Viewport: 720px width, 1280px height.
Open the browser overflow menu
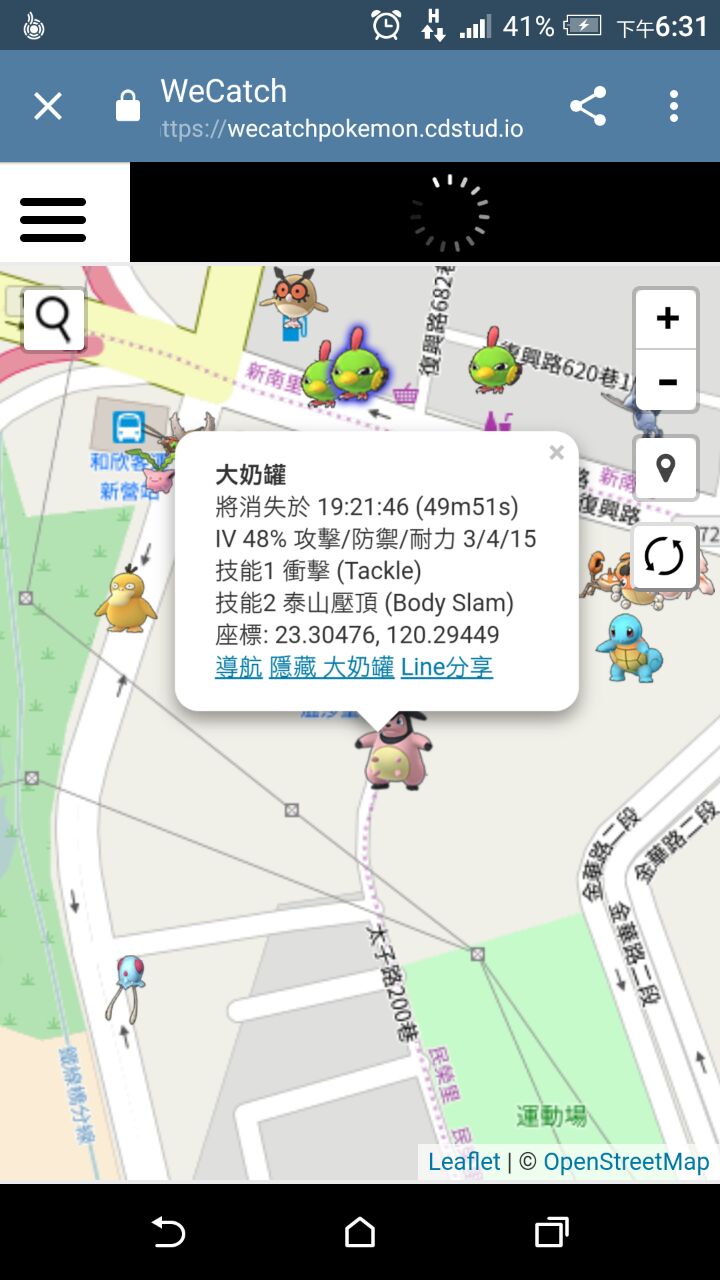[674, 106]
